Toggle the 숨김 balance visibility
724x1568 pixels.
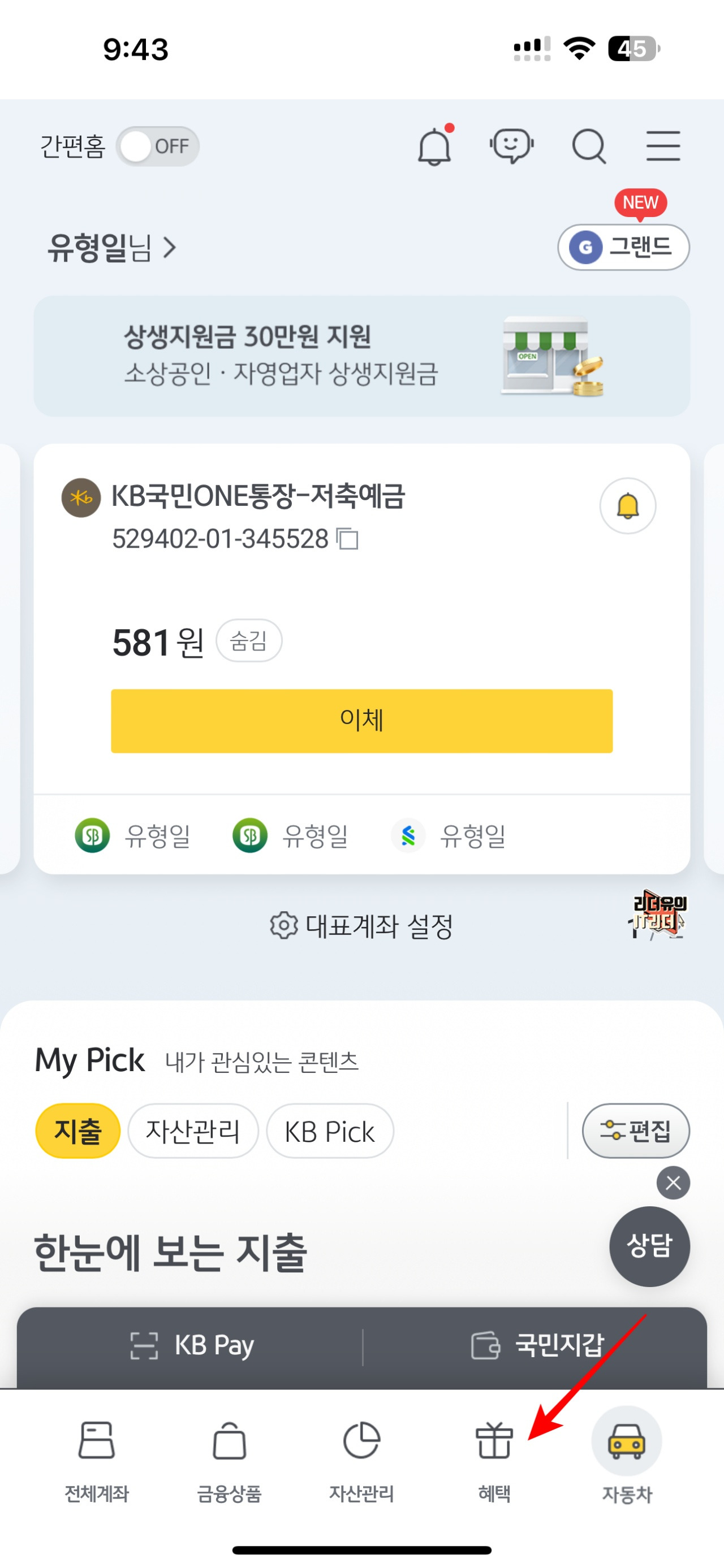click(x=249, y=640)
